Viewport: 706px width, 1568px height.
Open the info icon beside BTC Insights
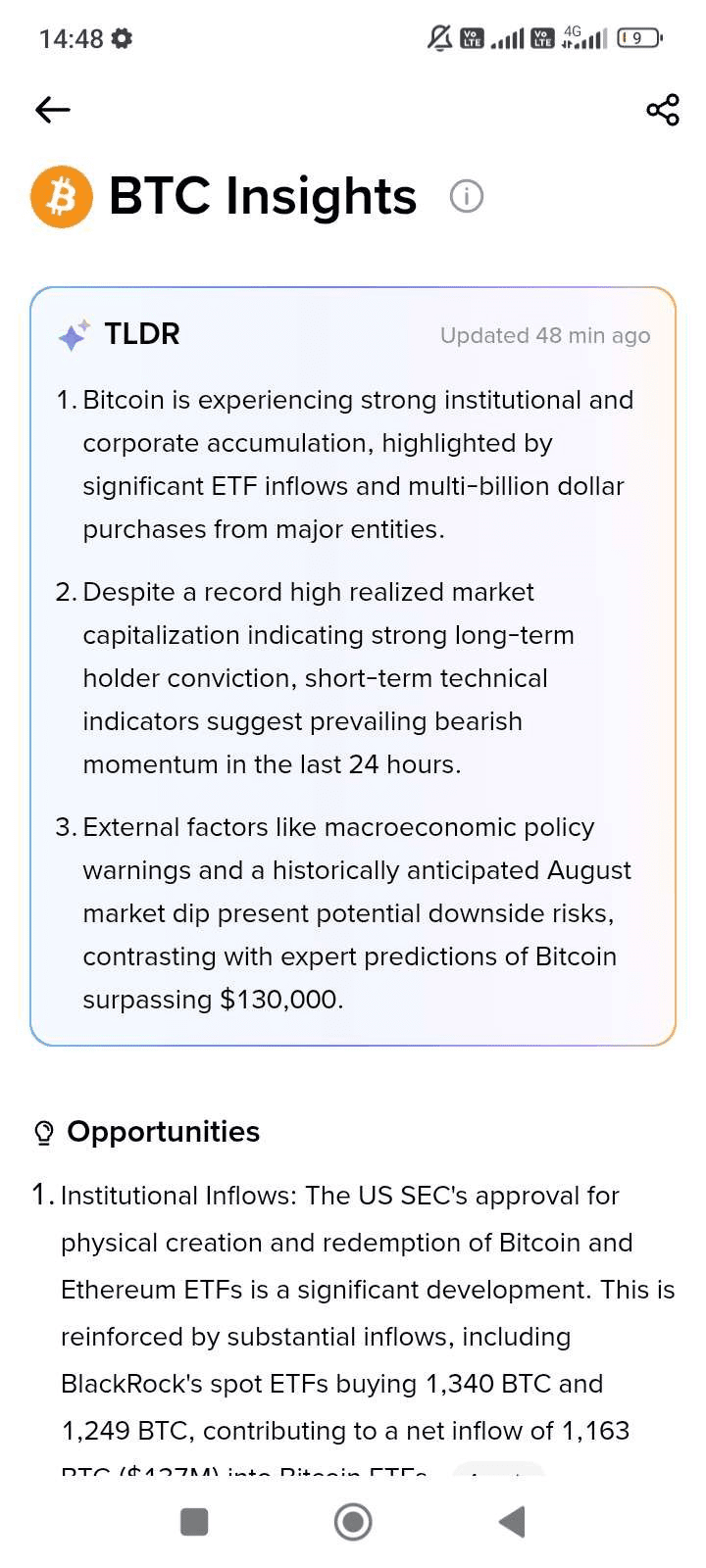pyautogui.click(x=467, y=197)
